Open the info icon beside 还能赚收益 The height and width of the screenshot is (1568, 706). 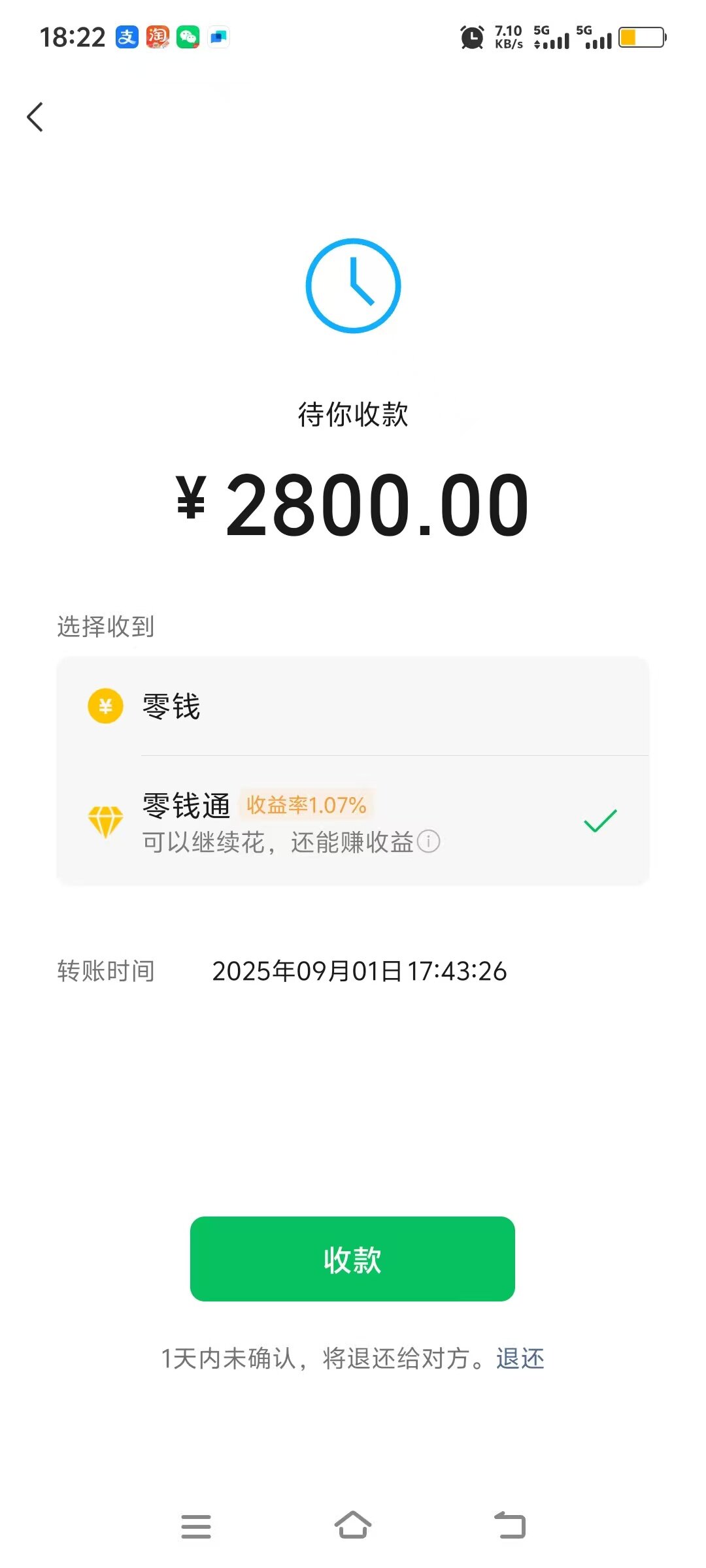pos(429,841)
